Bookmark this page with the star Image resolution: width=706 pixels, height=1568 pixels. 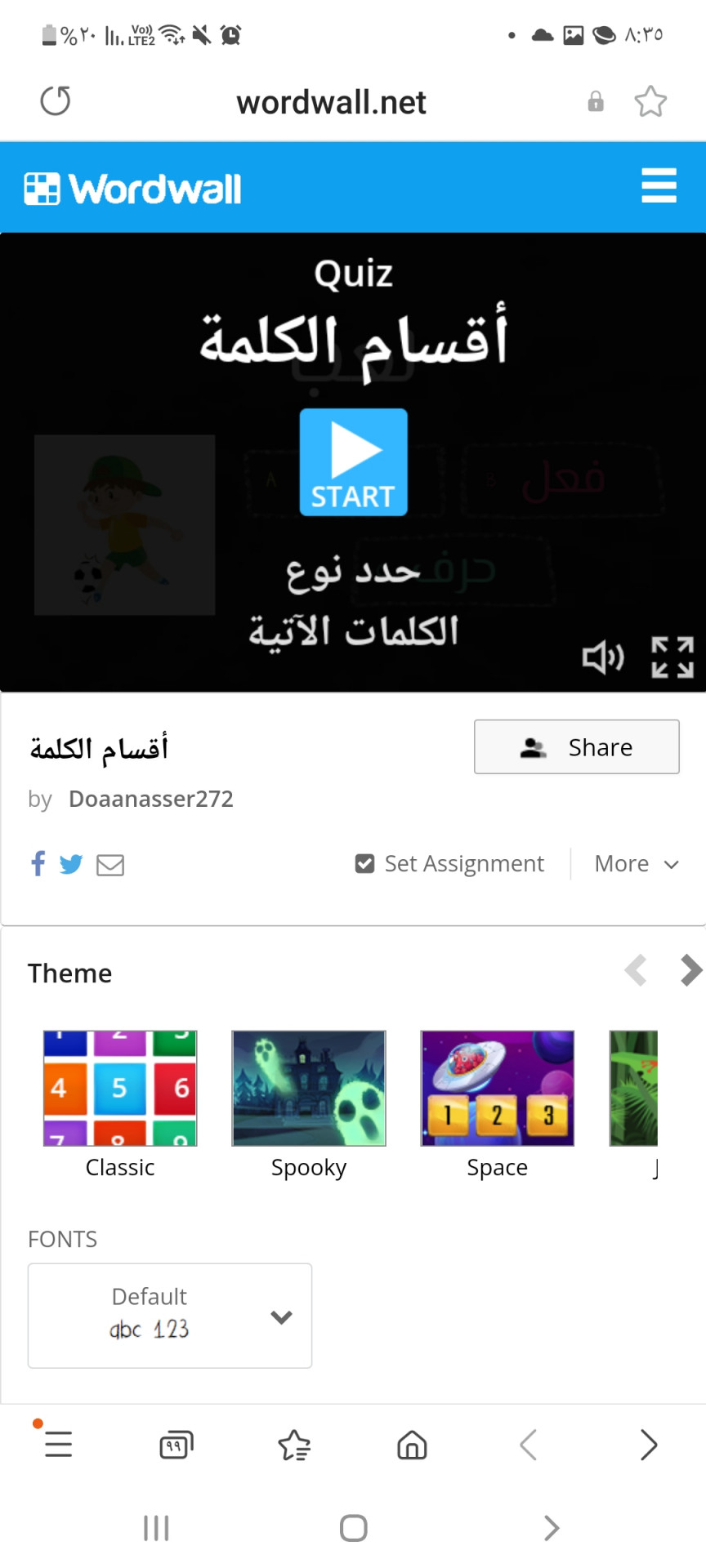click(x=650, y=101)
